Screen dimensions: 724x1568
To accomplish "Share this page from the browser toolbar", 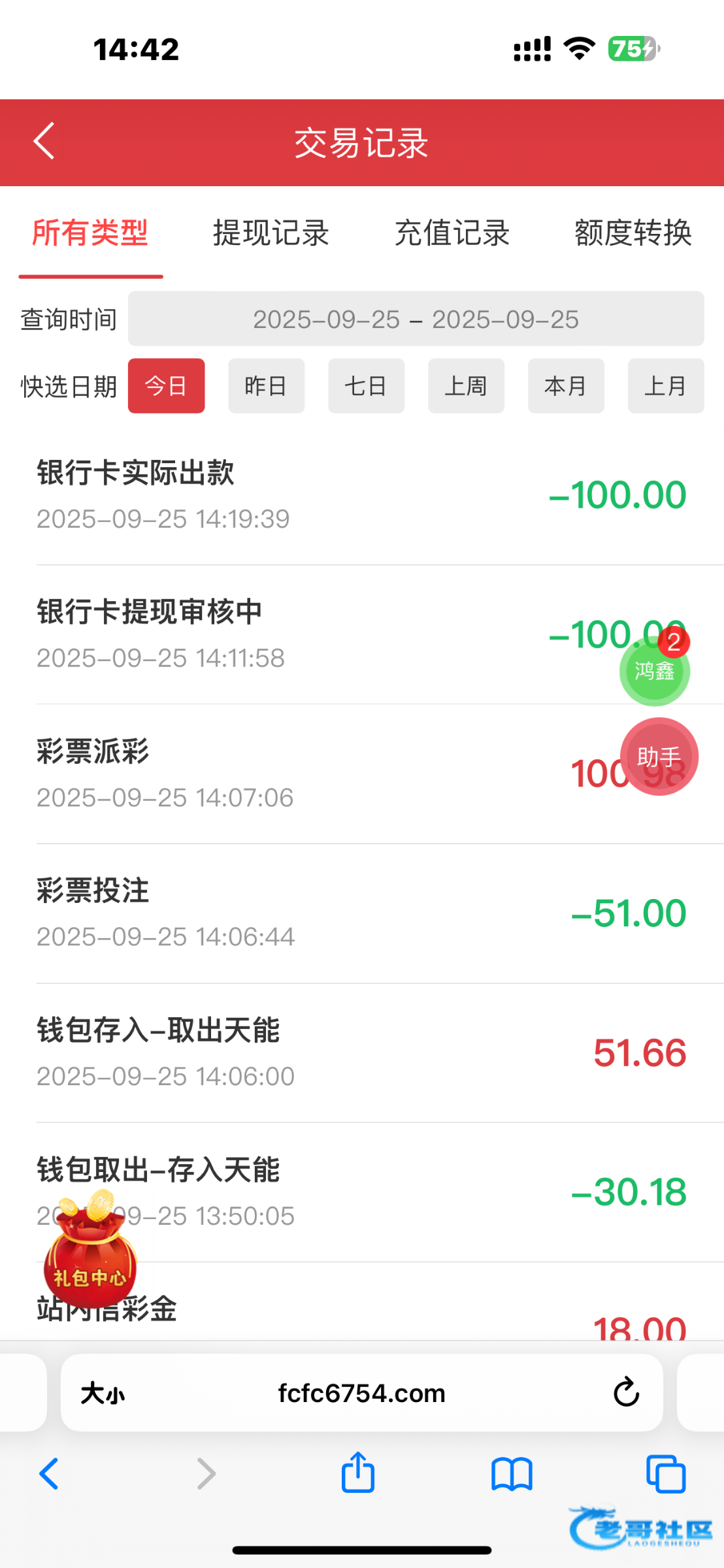I will click(x=358, y=1473).
